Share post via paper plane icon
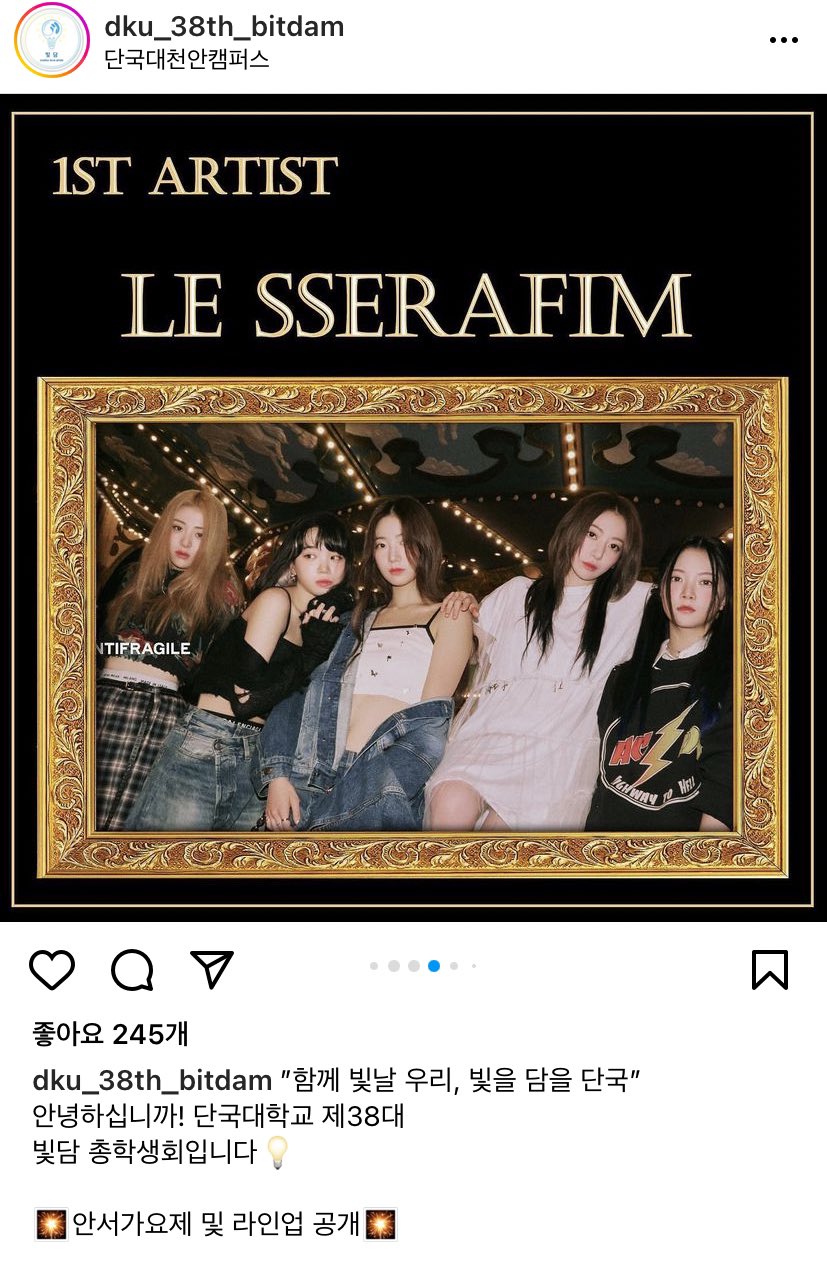 (x=212, y=969)
